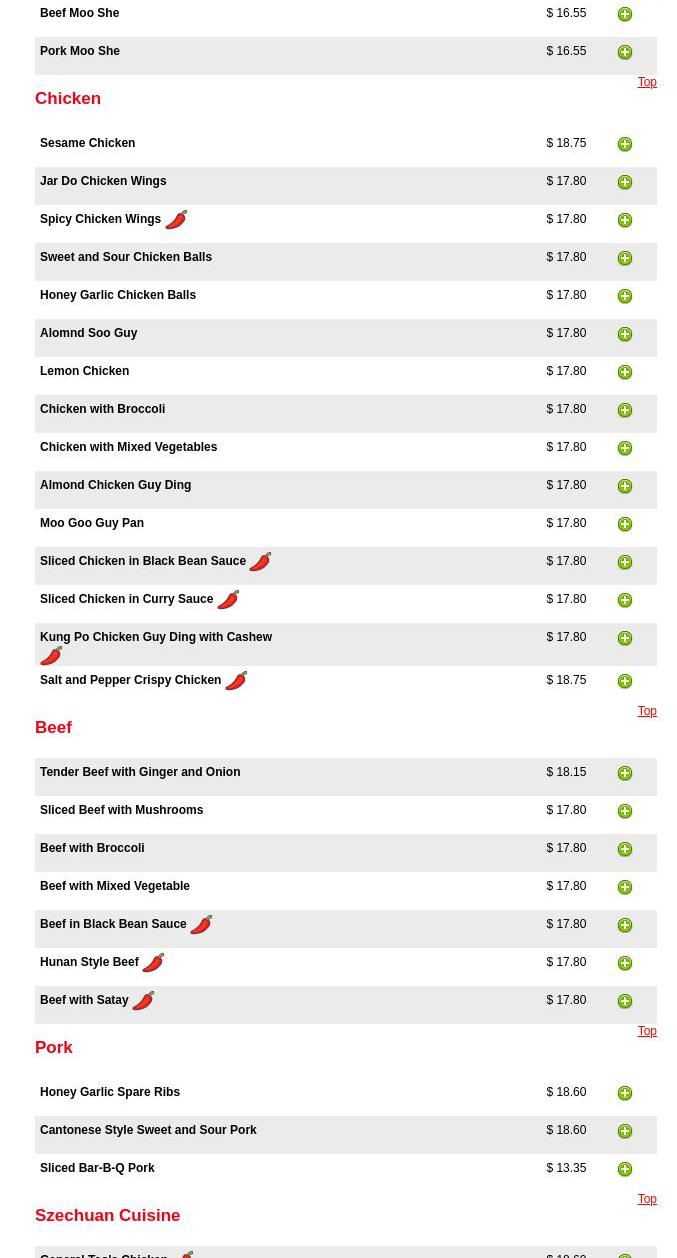Add Cantonese Style Sweet and Sour Pork

tap(625, 1131)
